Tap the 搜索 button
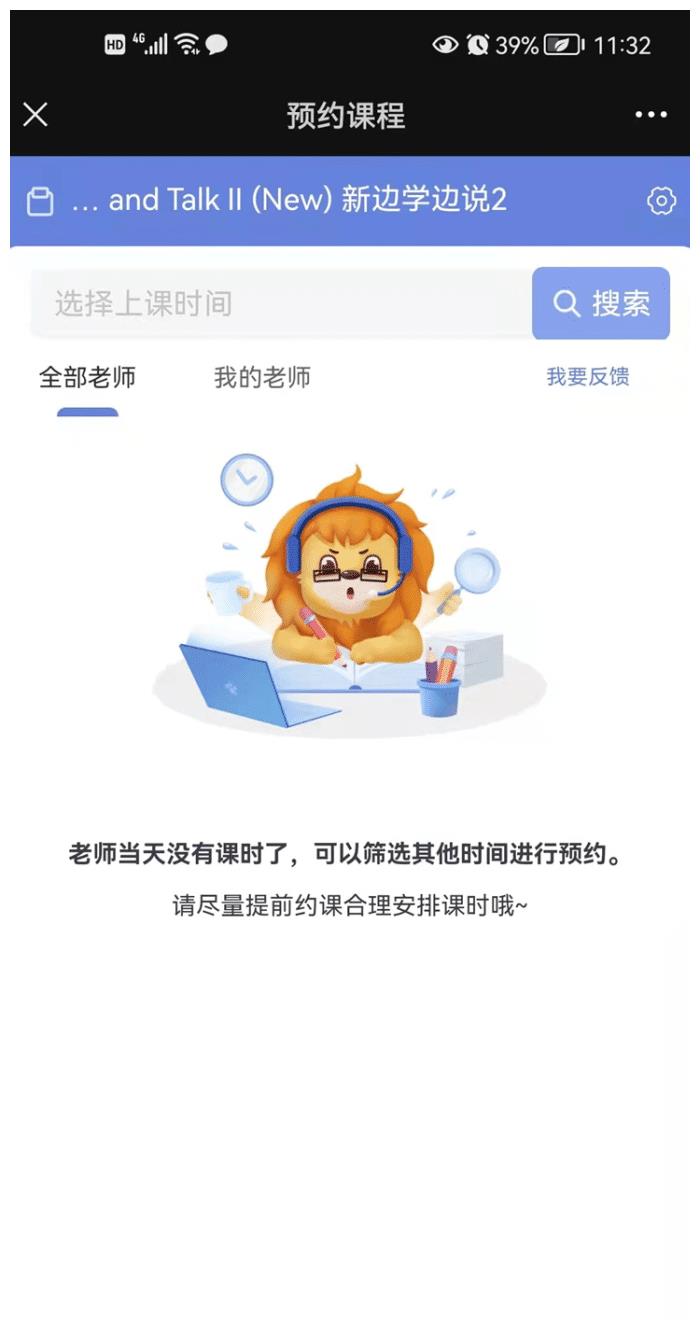 [601, 303]
